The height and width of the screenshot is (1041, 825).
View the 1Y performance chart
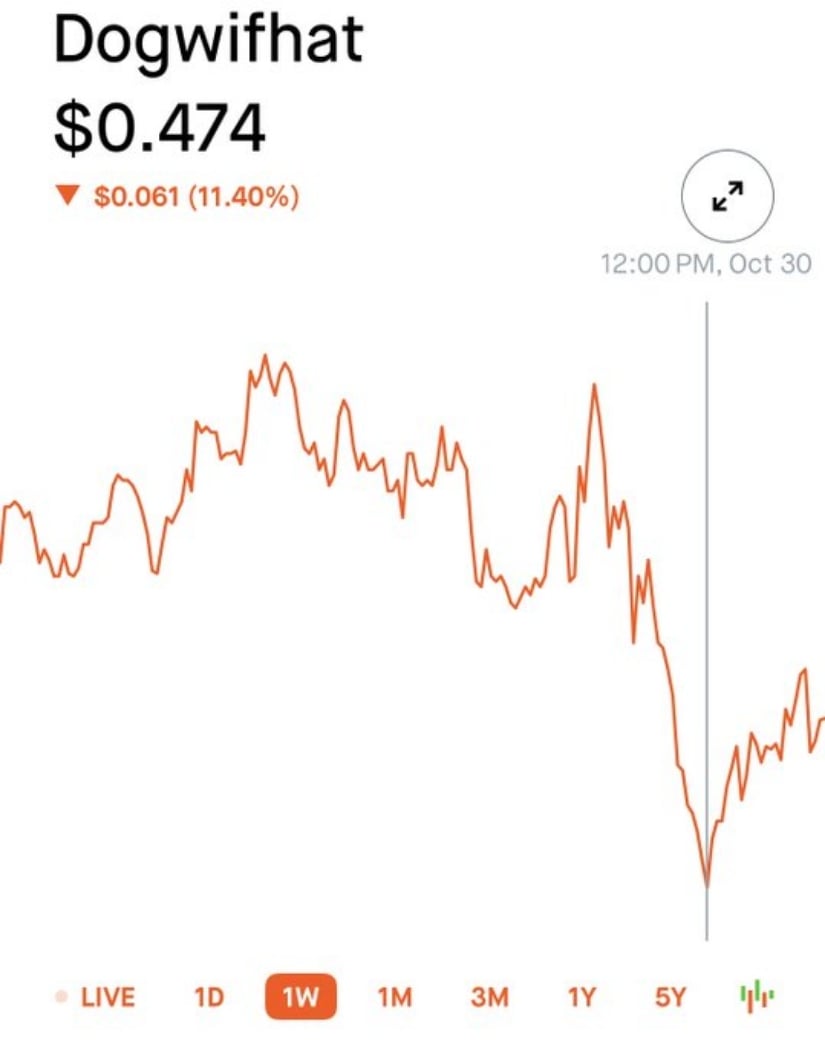(580, 996)
